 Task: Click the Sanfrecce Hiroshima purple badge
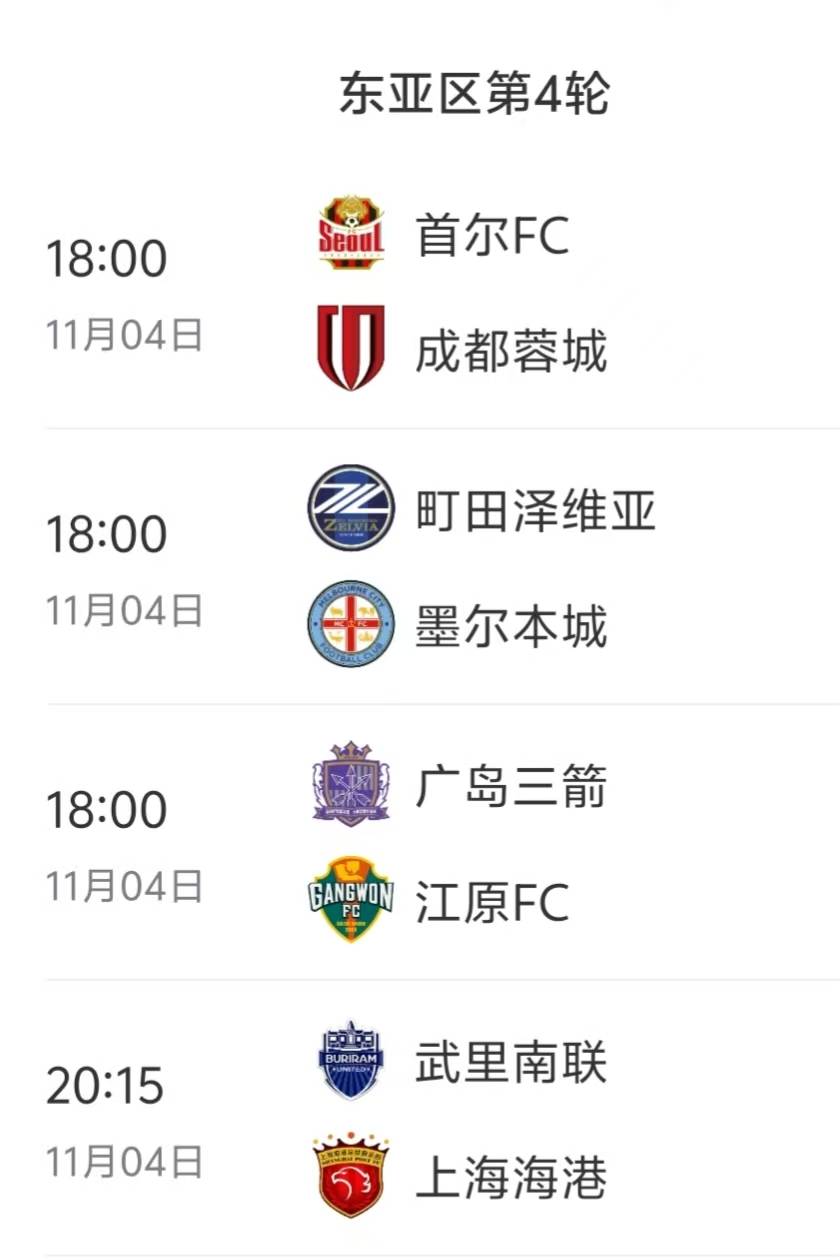click(350, 786)
